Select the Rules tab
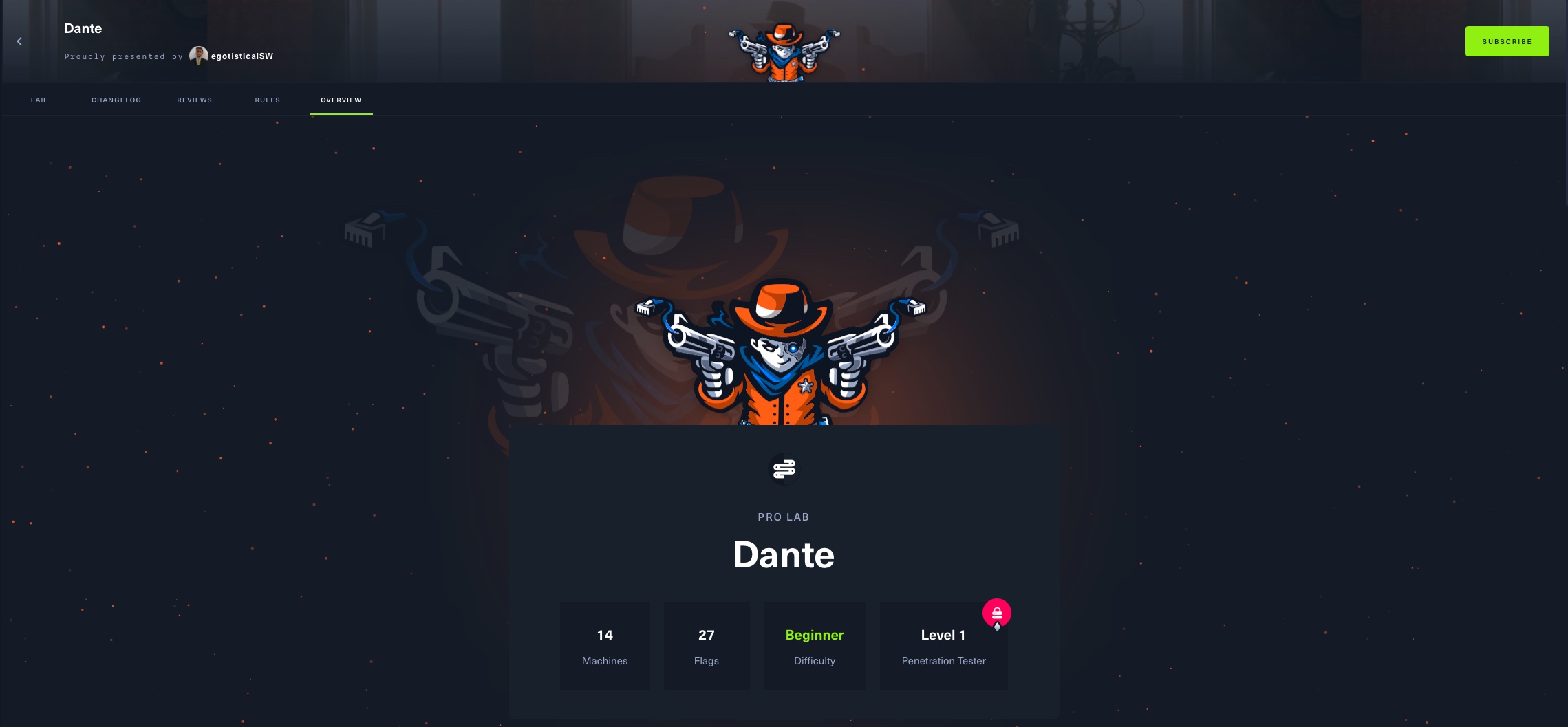 point(267,100)
